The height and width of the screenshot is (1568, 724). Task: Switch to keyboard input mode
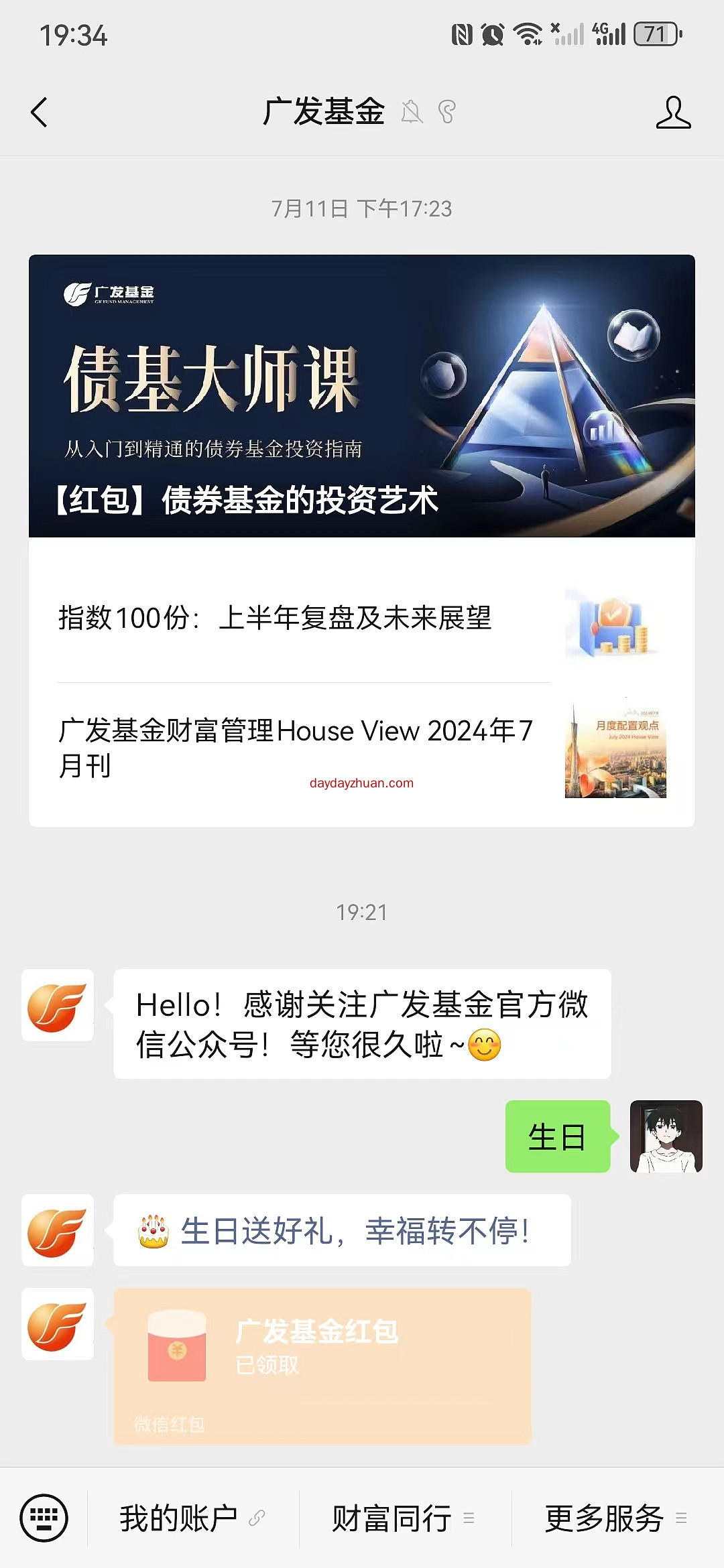tap(44, 1518)
